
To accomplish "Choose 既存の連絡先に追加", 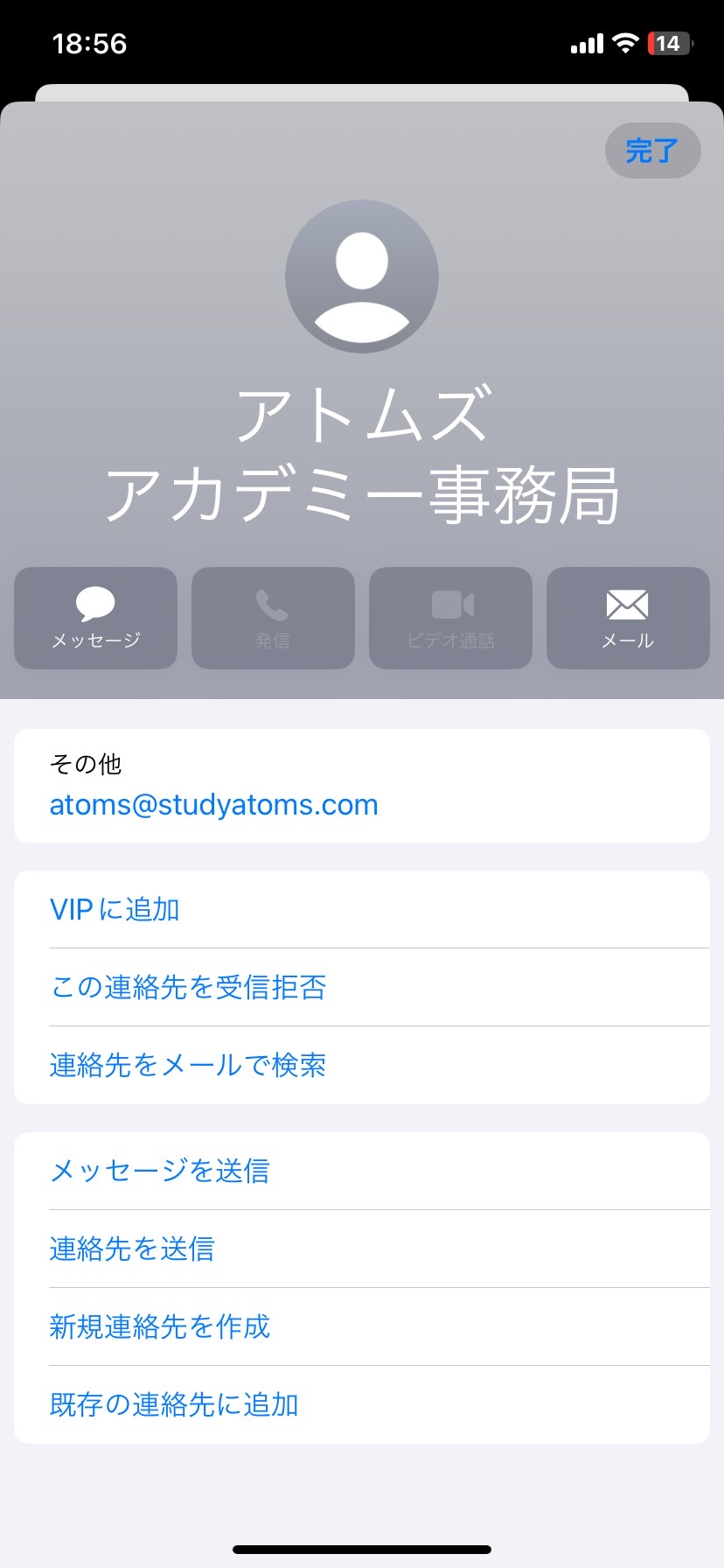I will (362, 1404).
